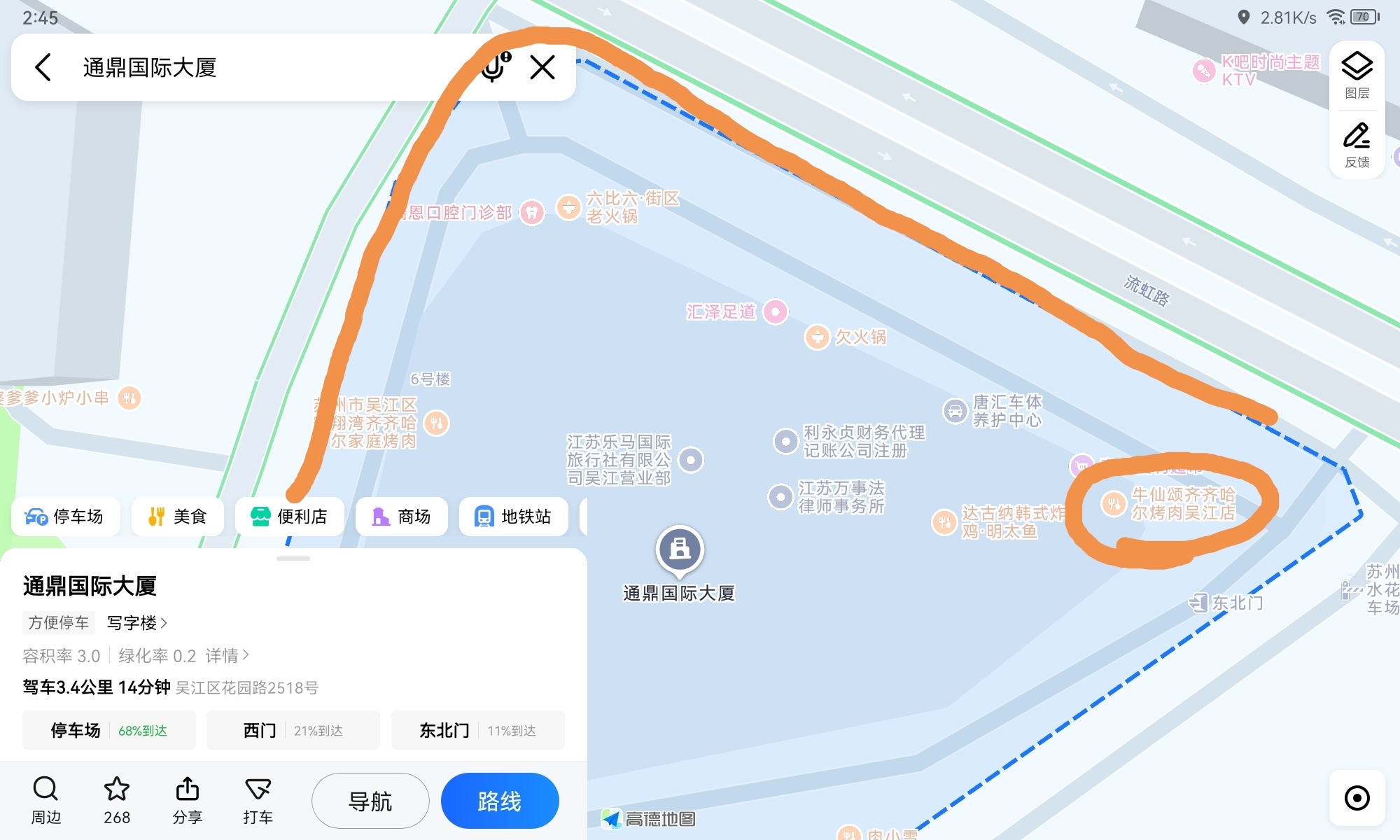The width and height of the screenshot is (1400, 840).
Task: Favorite this place with the star
Action: coord(117,800)
